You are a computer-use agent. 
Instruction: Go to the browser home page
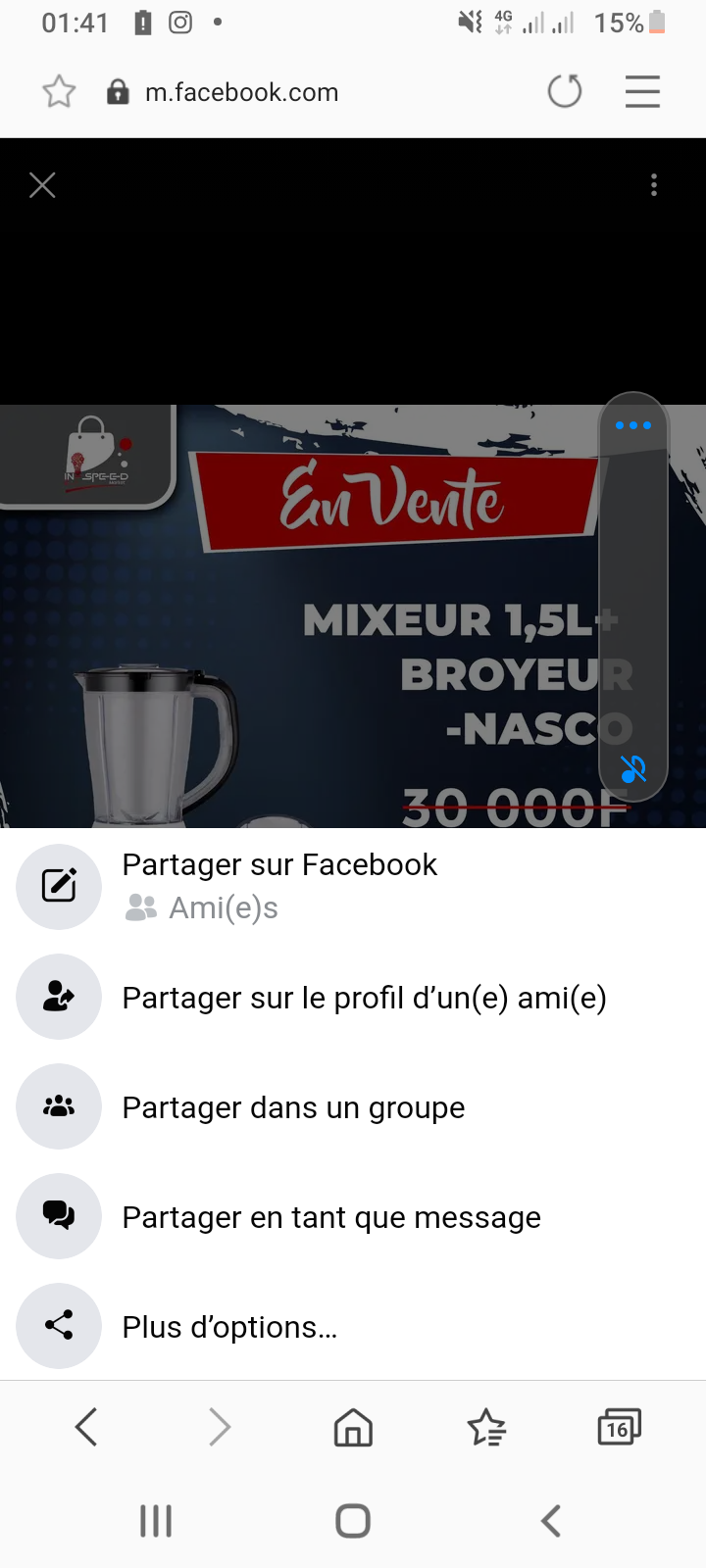(x=353, y=1427)
